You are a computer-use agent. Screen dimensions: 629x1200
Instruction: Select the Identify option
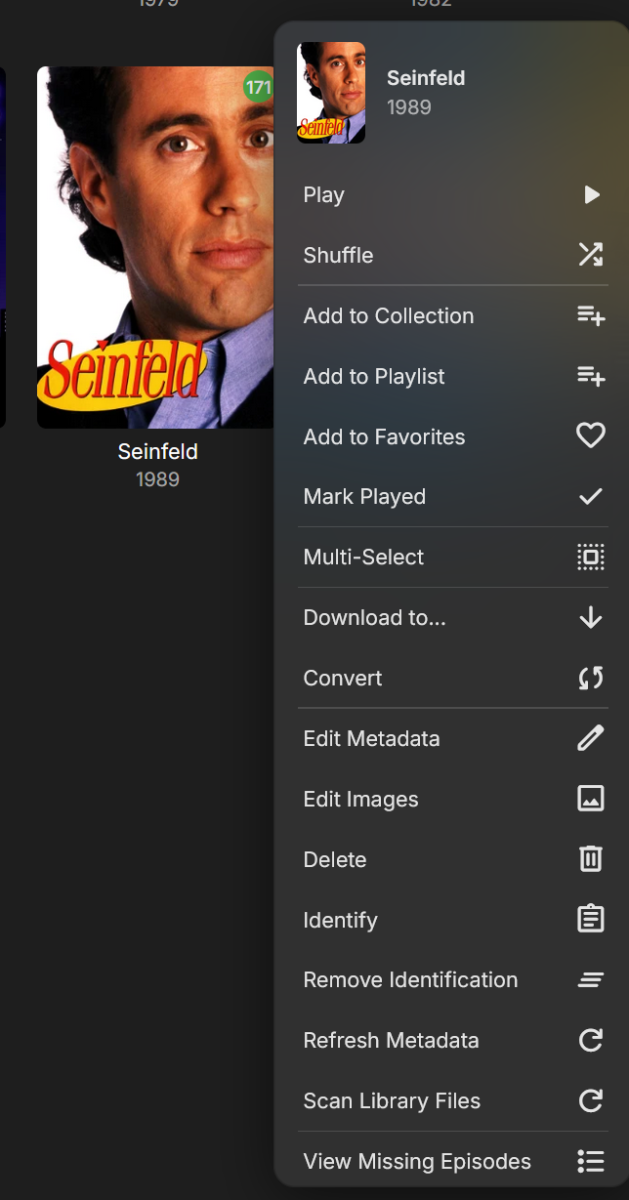(x=450, y=920)
